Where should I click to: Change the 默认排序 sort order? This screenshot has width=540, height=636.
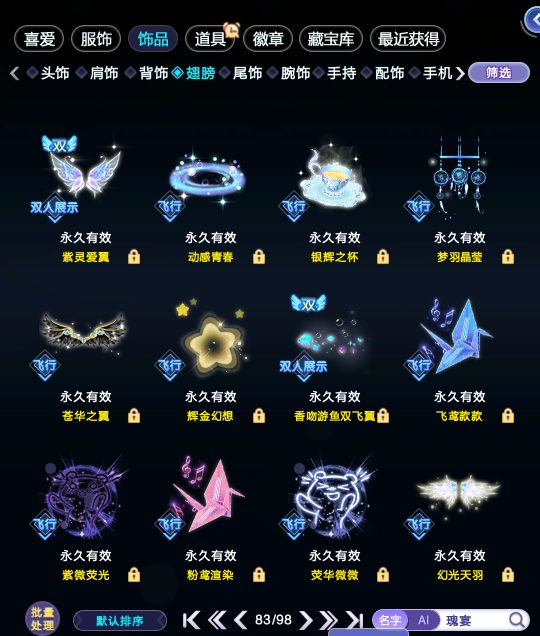click(x=120, y=621)
